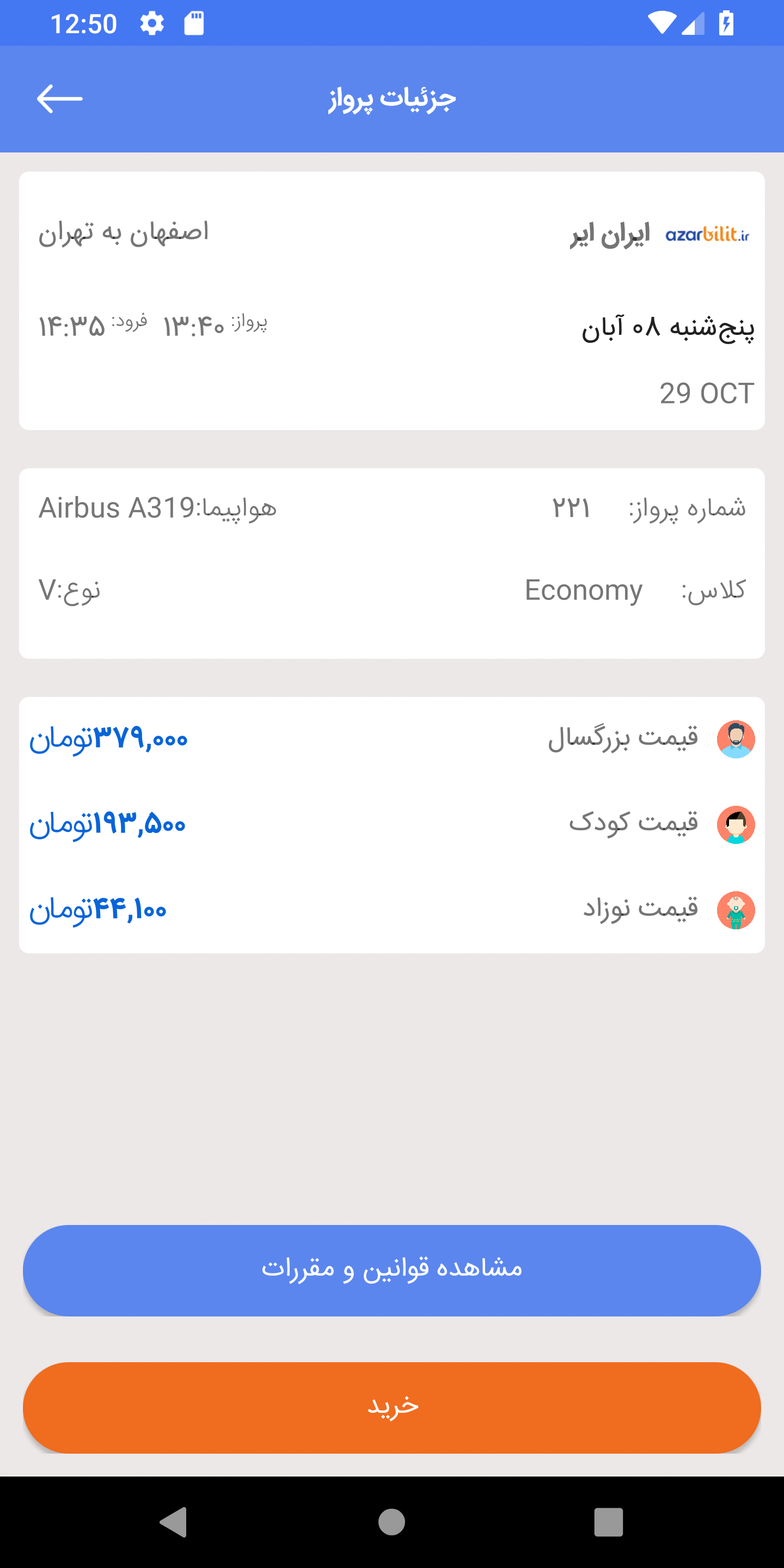Tap the system back button

[174, 1522]
